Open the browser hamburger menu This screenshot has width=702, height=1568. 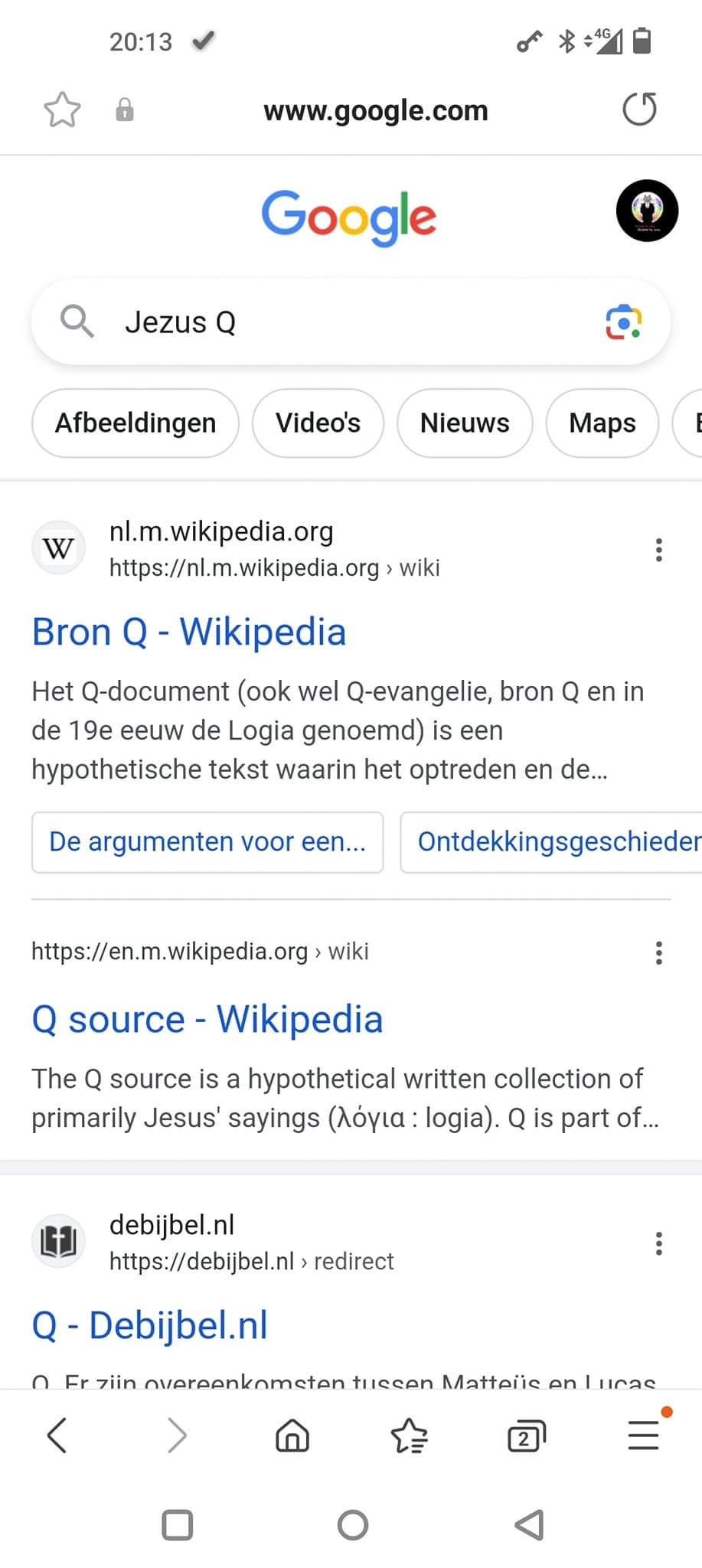coord(643,1436)
